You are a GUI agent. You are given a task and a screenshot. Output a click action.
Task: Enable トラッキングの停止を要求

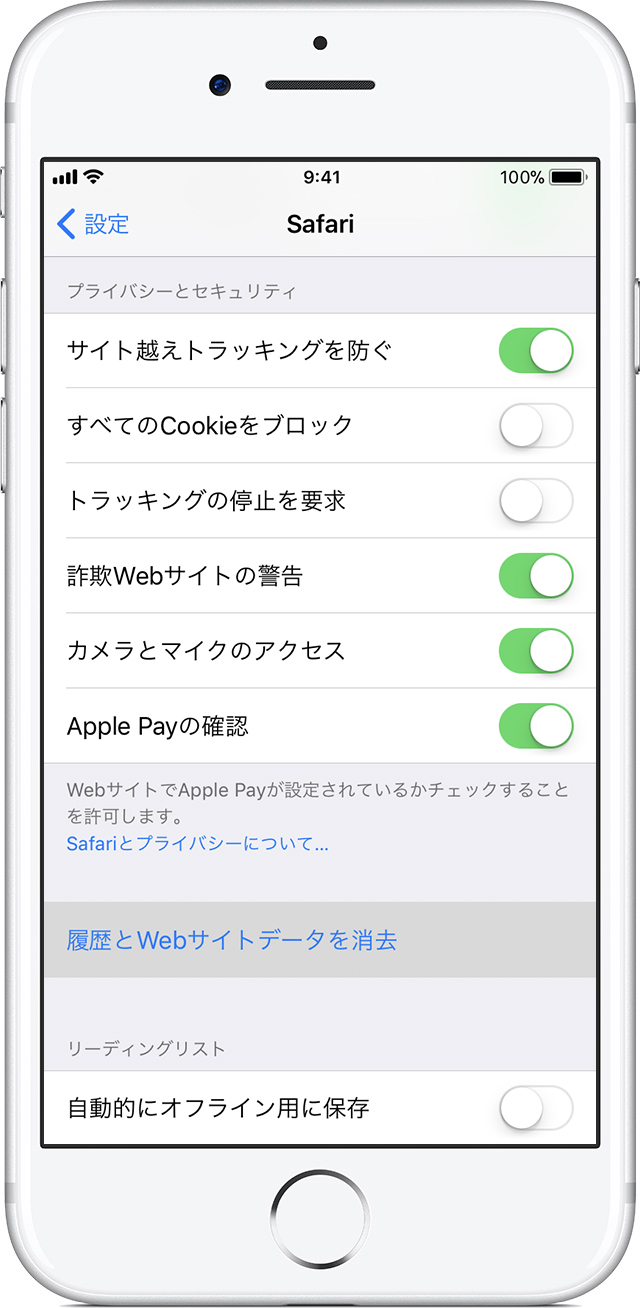pyautogui.click(x=536, y=501)
